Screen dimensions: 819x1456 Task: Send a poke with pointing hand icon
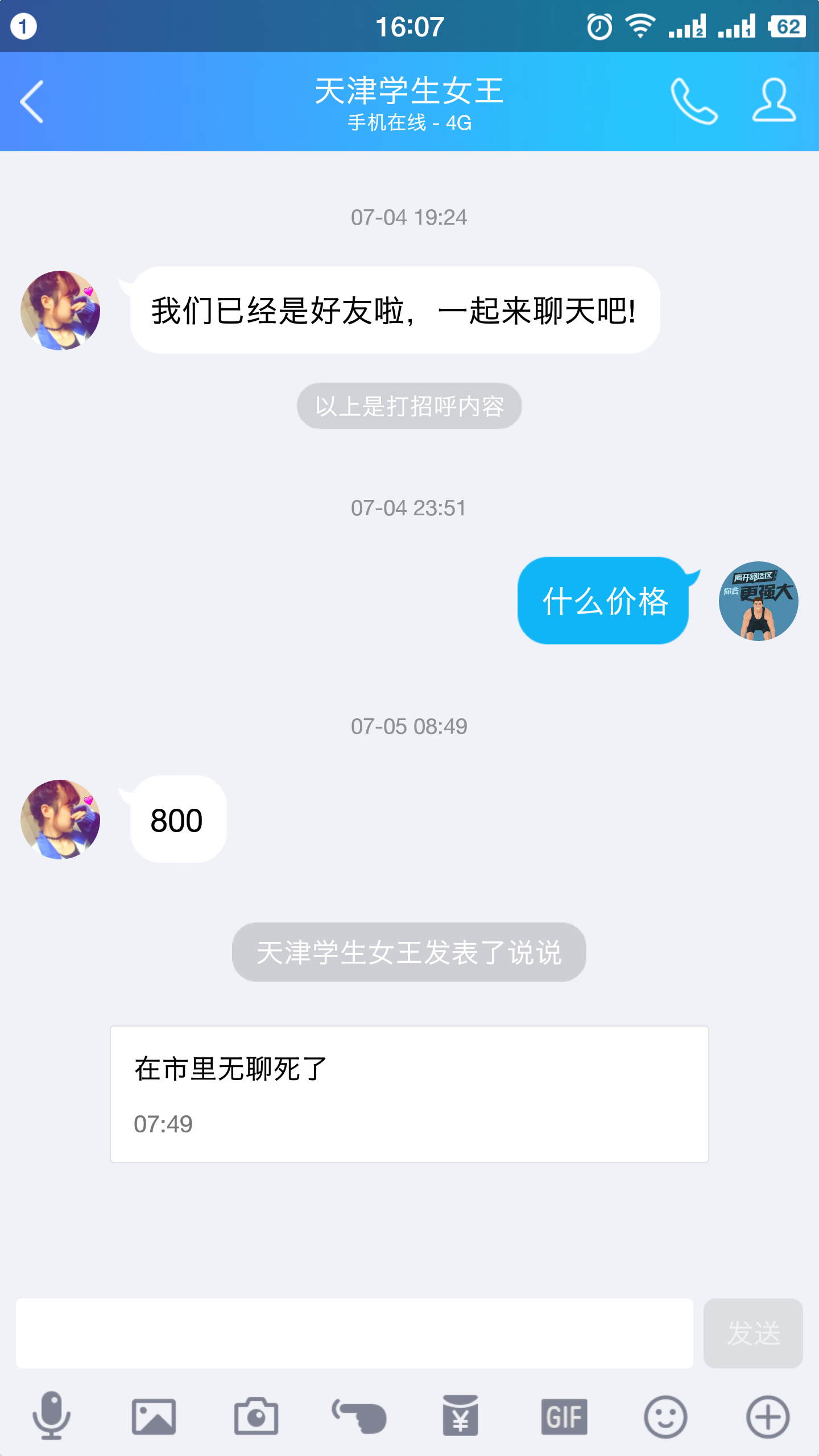[359, 1417]
